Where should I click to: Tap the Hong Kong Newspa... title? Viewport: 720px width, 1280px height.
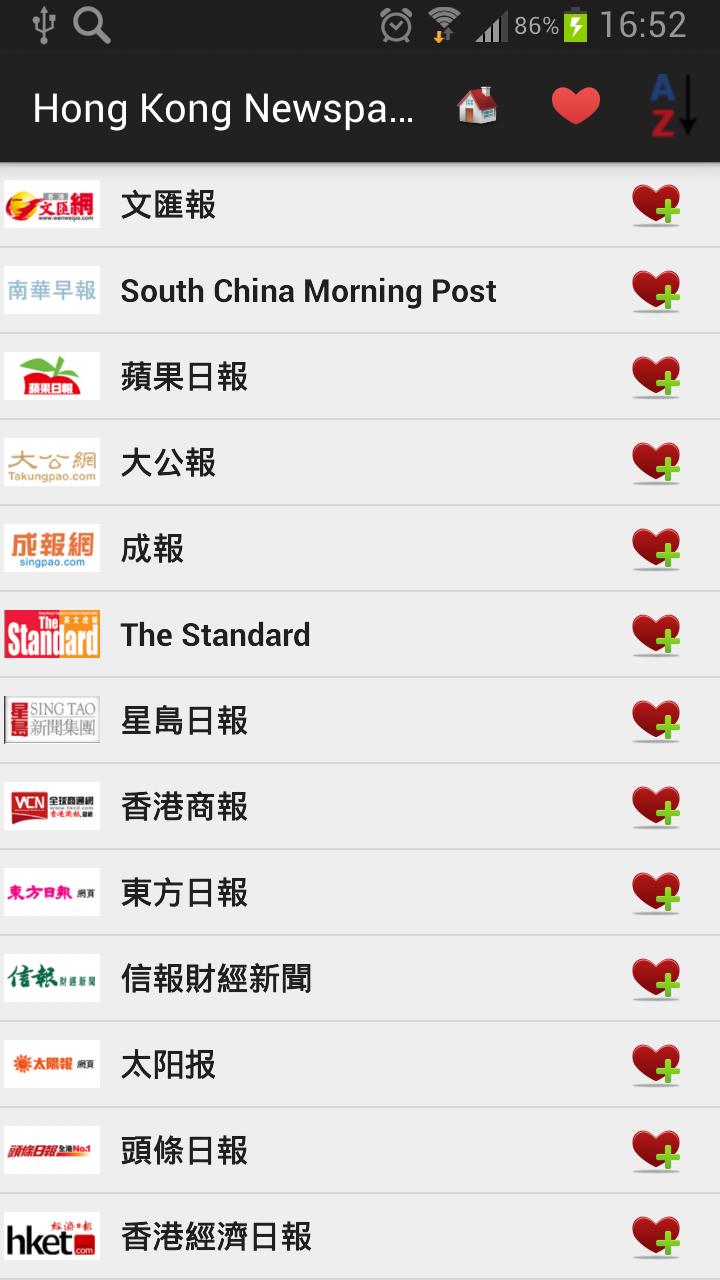point(225,104)
